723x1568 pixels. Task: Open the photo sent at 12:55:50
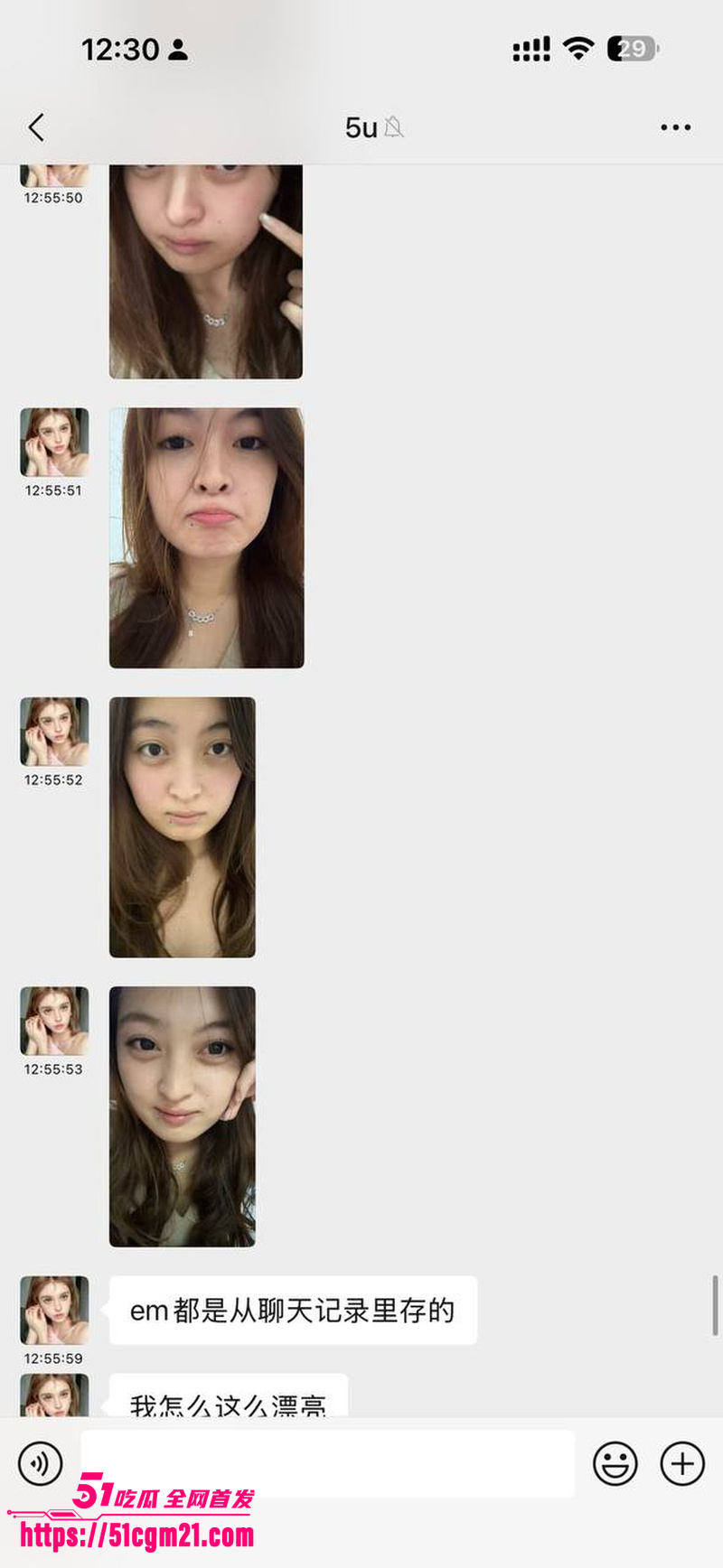click(206, 271)
